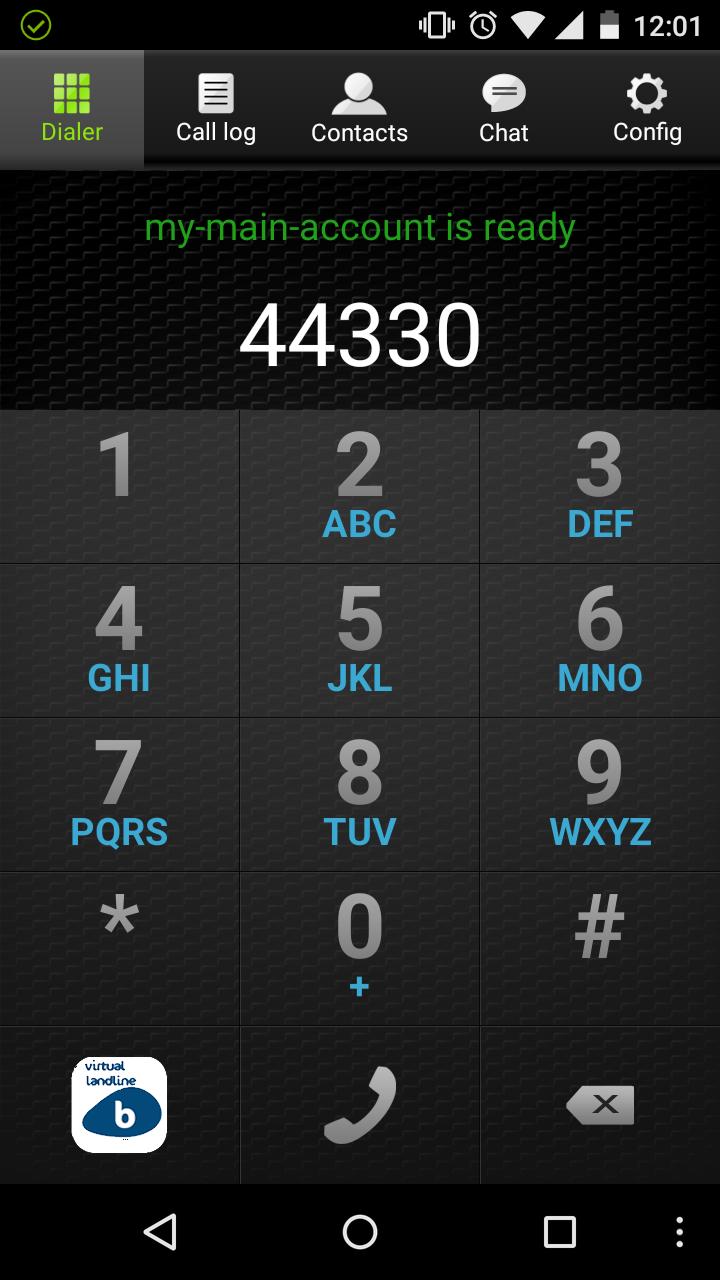Tap the hash key

600,948
